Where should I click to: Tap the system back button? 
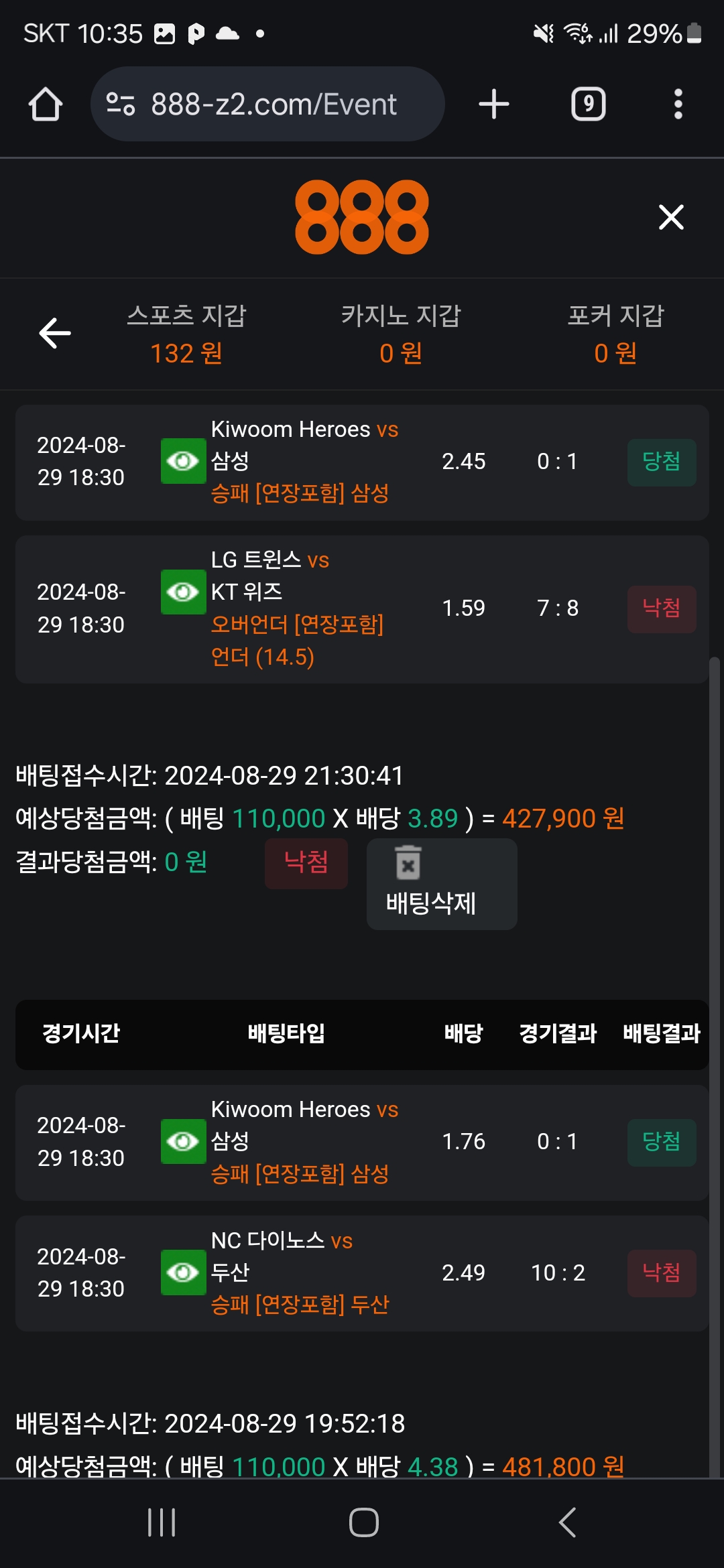(x=567, y=1522)
